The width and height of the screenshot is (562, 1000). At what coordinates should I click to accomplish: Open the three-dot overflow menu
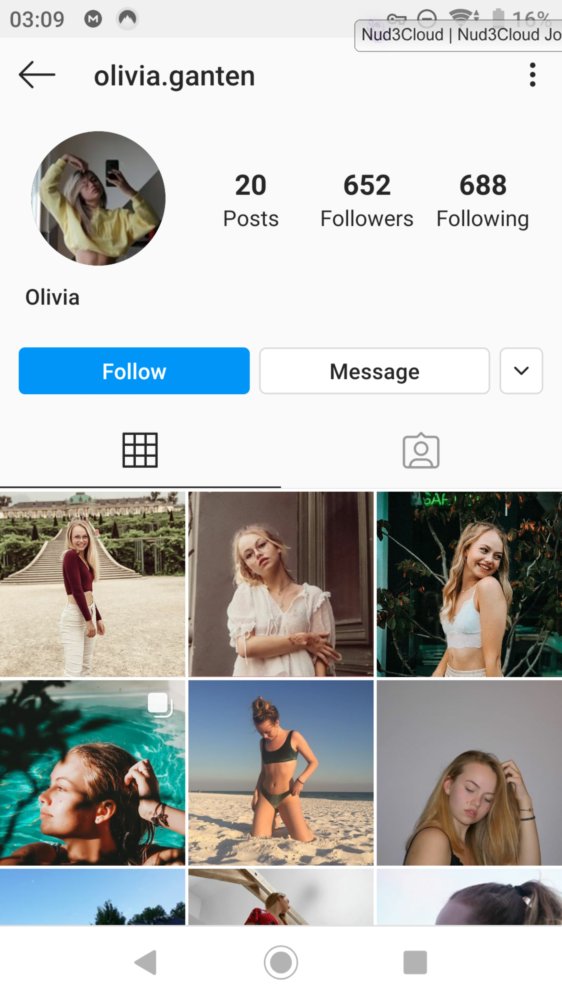(x=532, y=75)
